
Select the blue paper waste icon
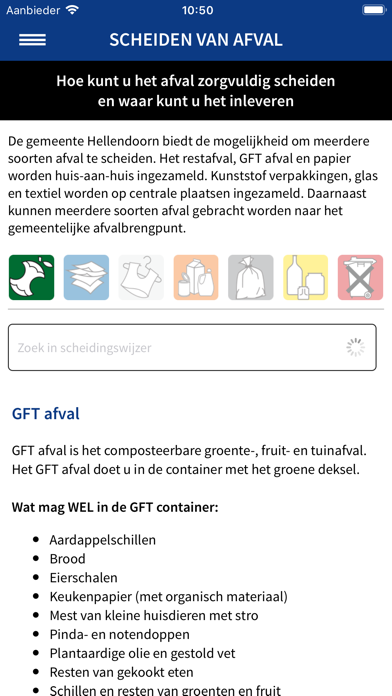pos(86,277)
